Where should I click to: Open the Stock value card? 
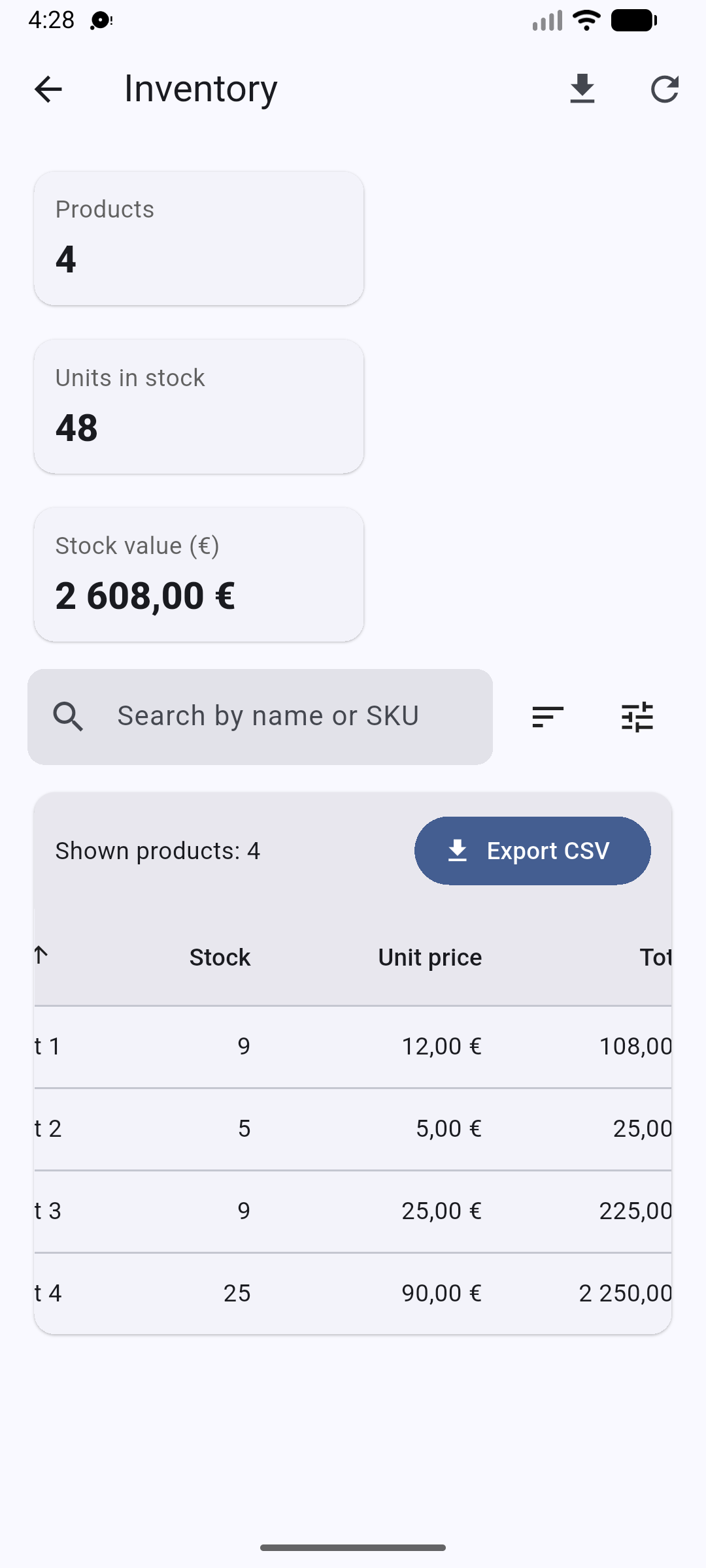pyautogui.click(x=198, y=574)
